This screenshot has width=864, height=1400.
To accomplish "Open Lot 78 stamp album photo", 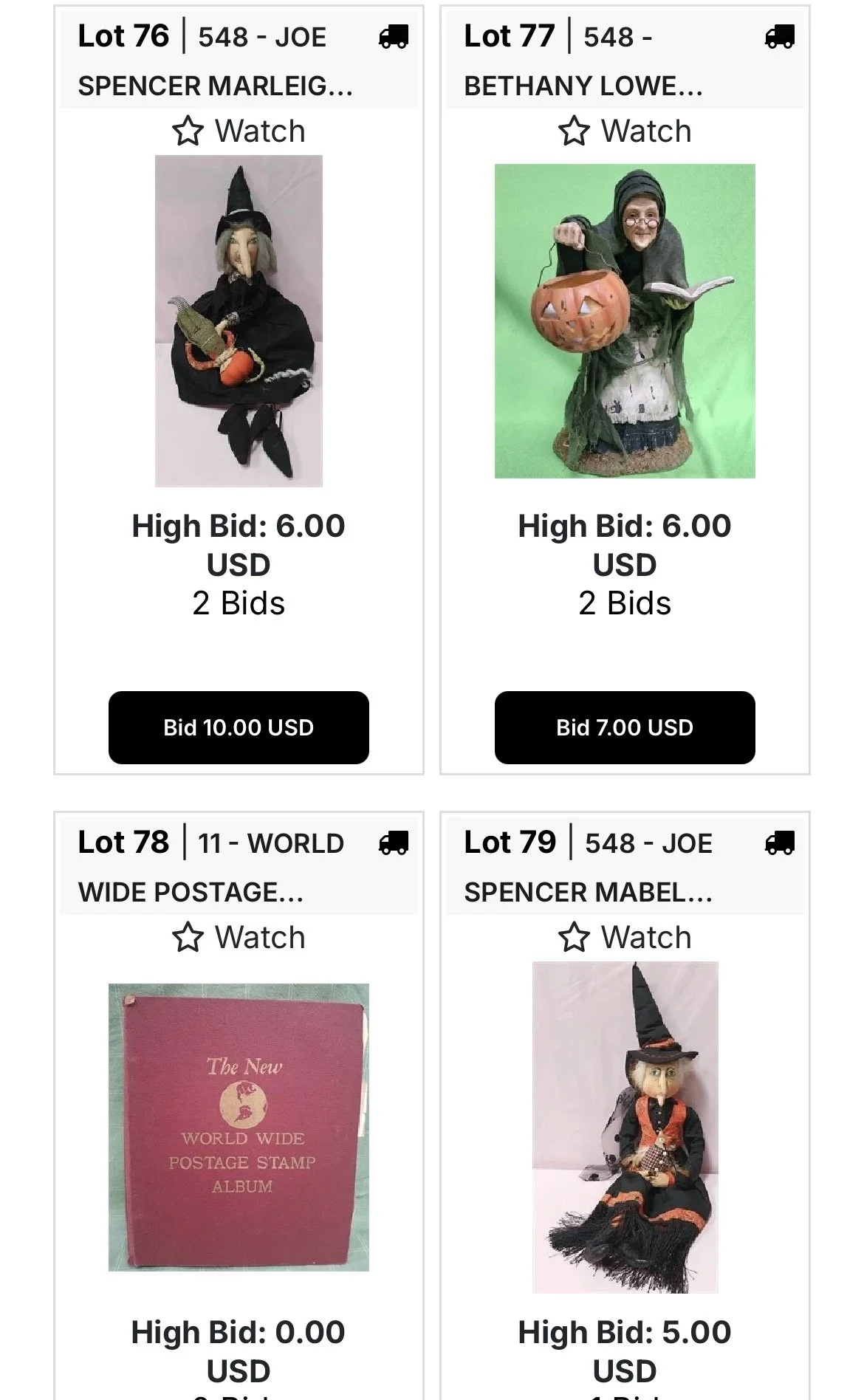I will click(239, 1127).
